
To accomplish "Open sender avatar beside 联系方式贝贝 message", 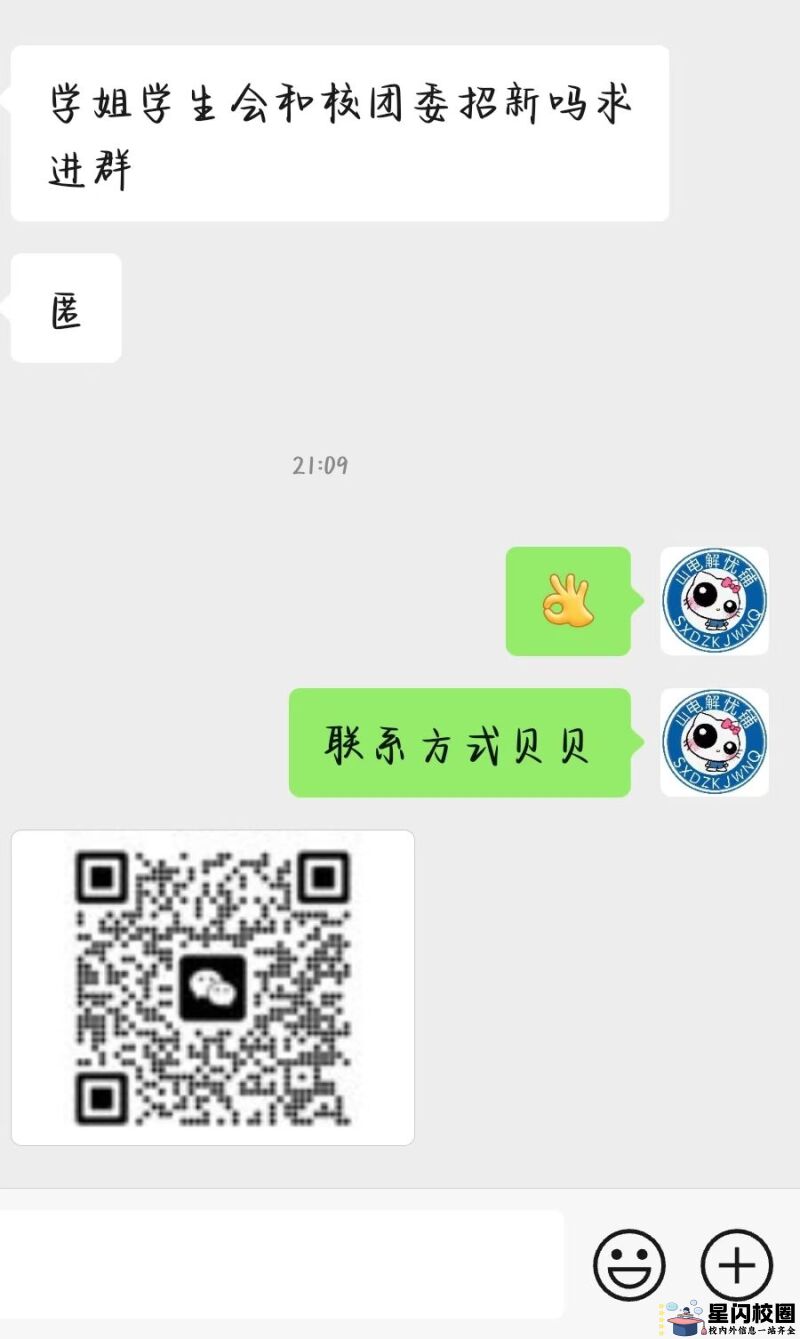I will pos(714,742).
